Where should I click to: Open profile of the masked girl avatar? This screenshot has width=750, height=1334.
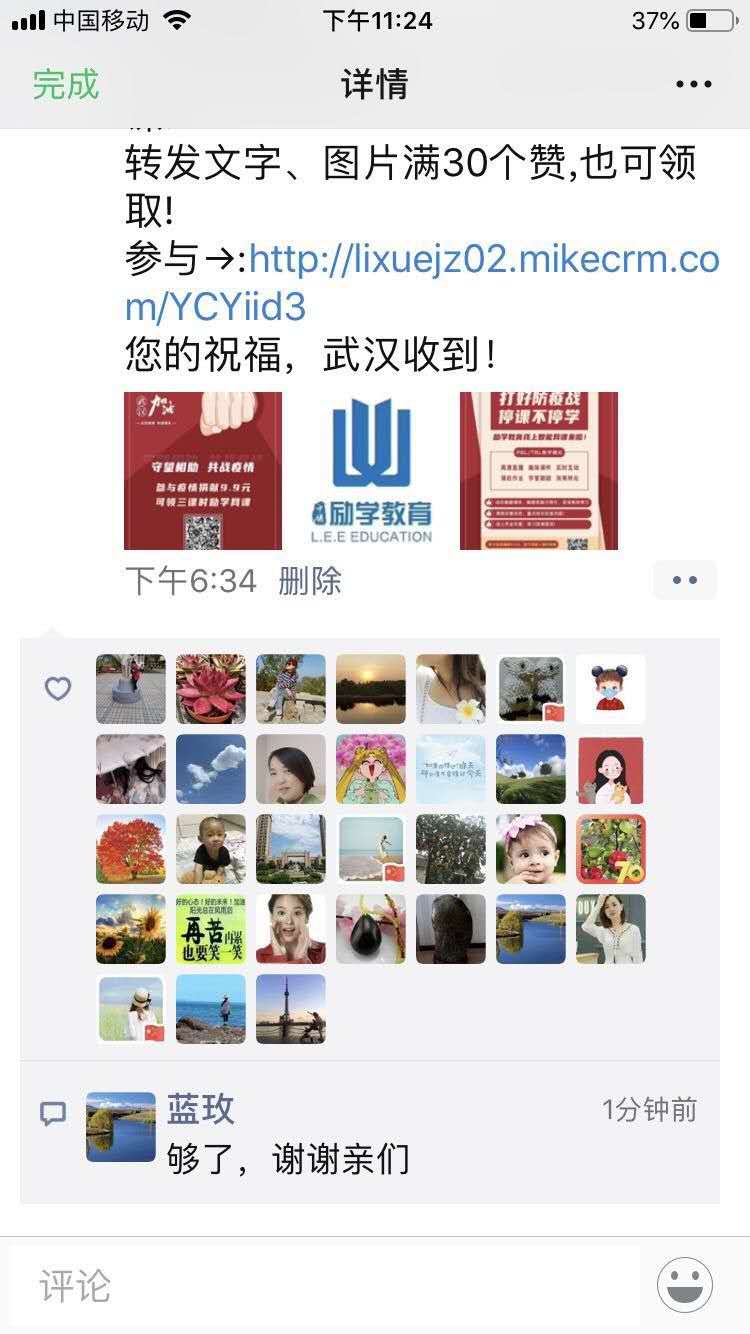click(611, 689)
